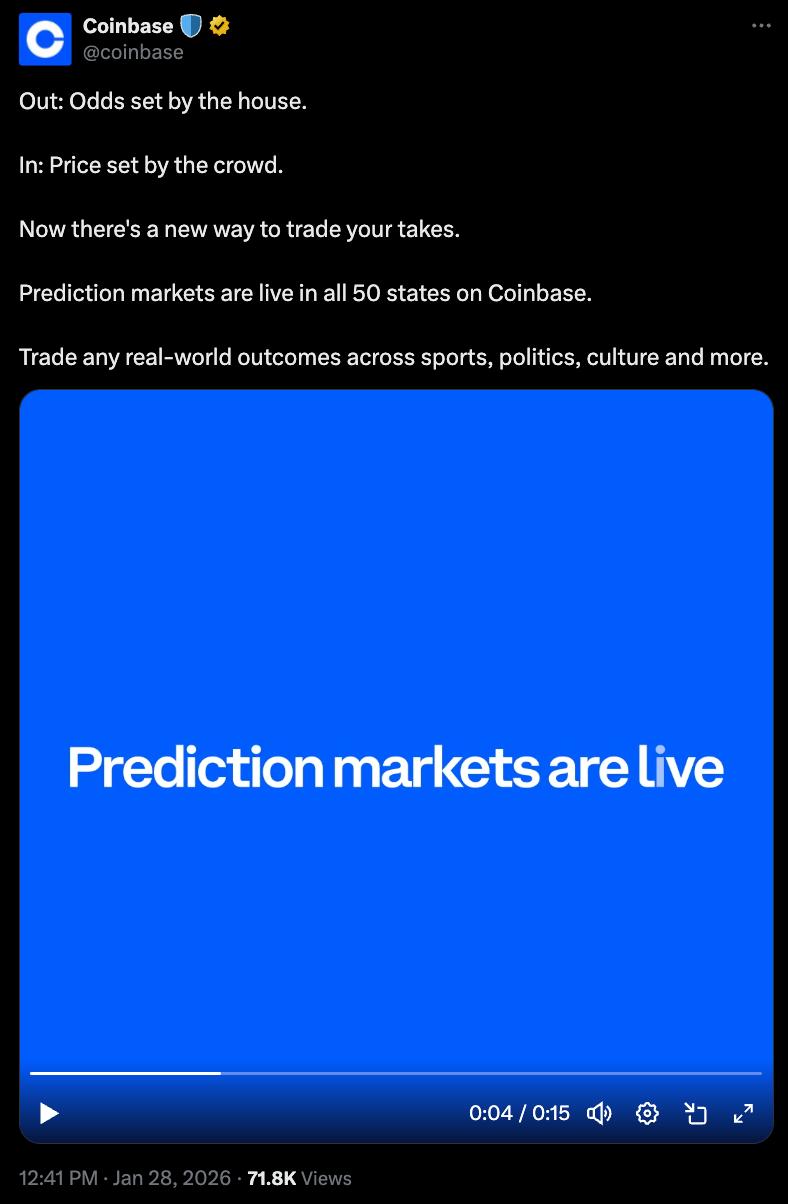Click the speaker icon on the video player
This screenshot has width=788, height=1204.
tap(599, 1112)
